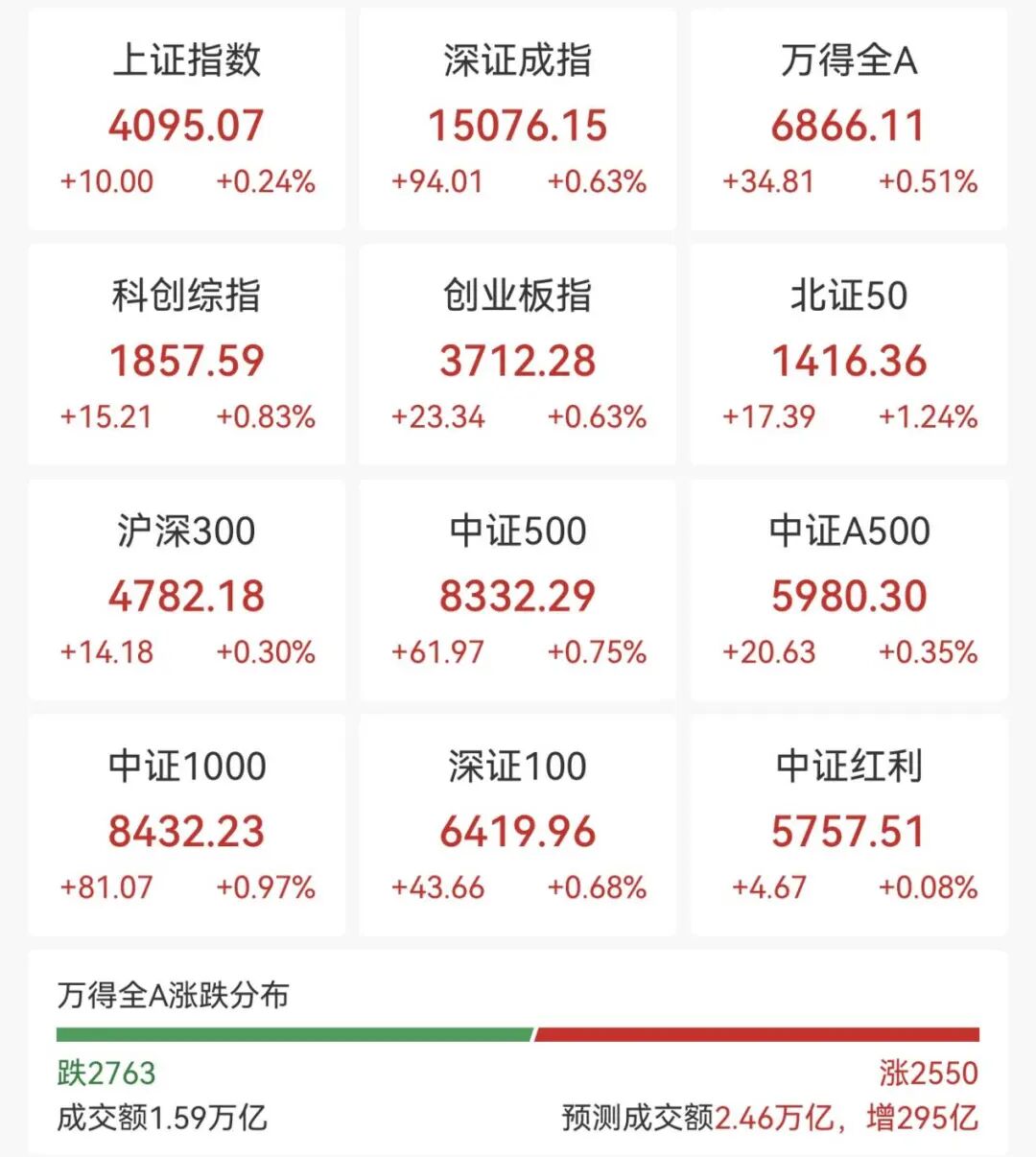Open the 中证红利 index tile
Viewport: 1036px width, 1157px height.
coord(849,825)
